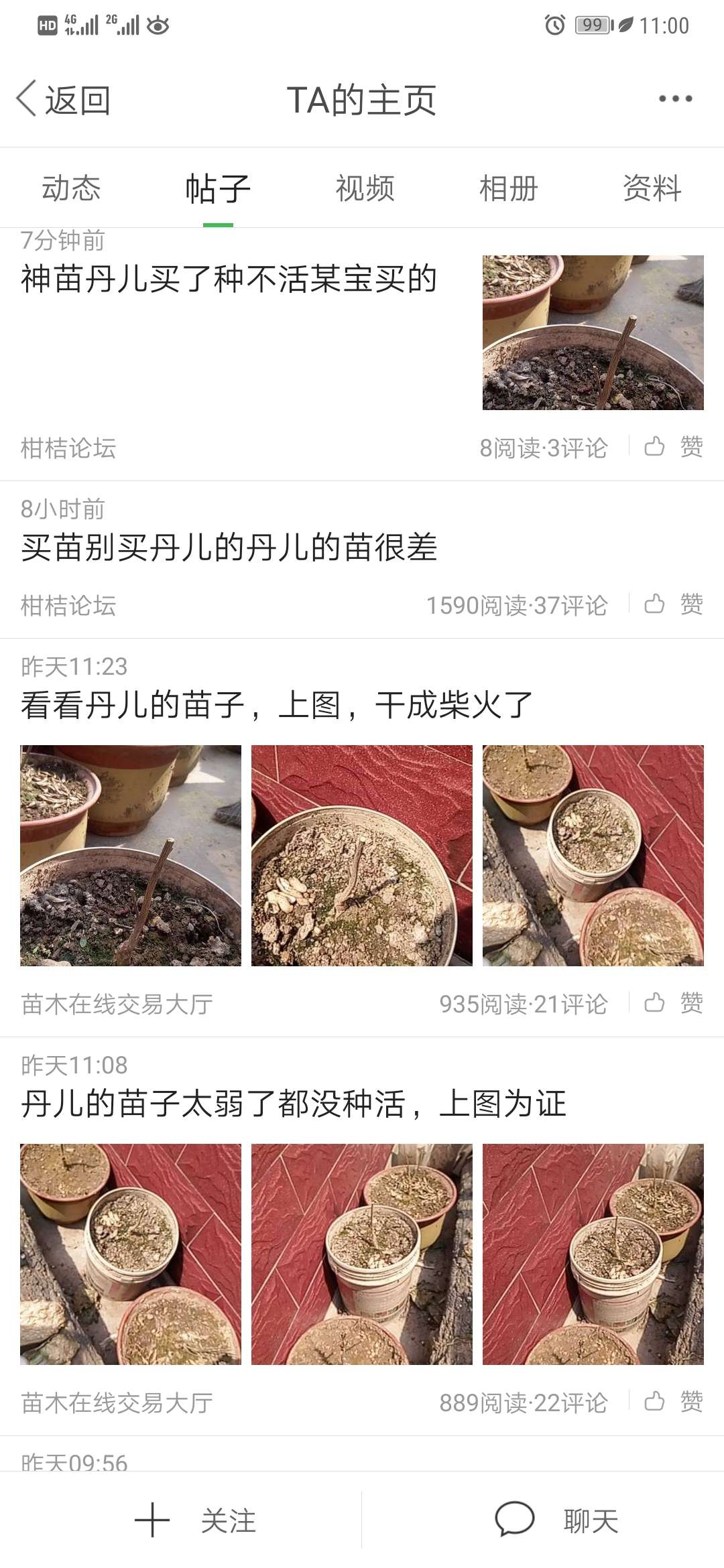Open 苗木在线交易大厅 under the 935阅读 post
Image resolution: width=724 pixels, height=1568 pixels.
(x=117, y=1004)
